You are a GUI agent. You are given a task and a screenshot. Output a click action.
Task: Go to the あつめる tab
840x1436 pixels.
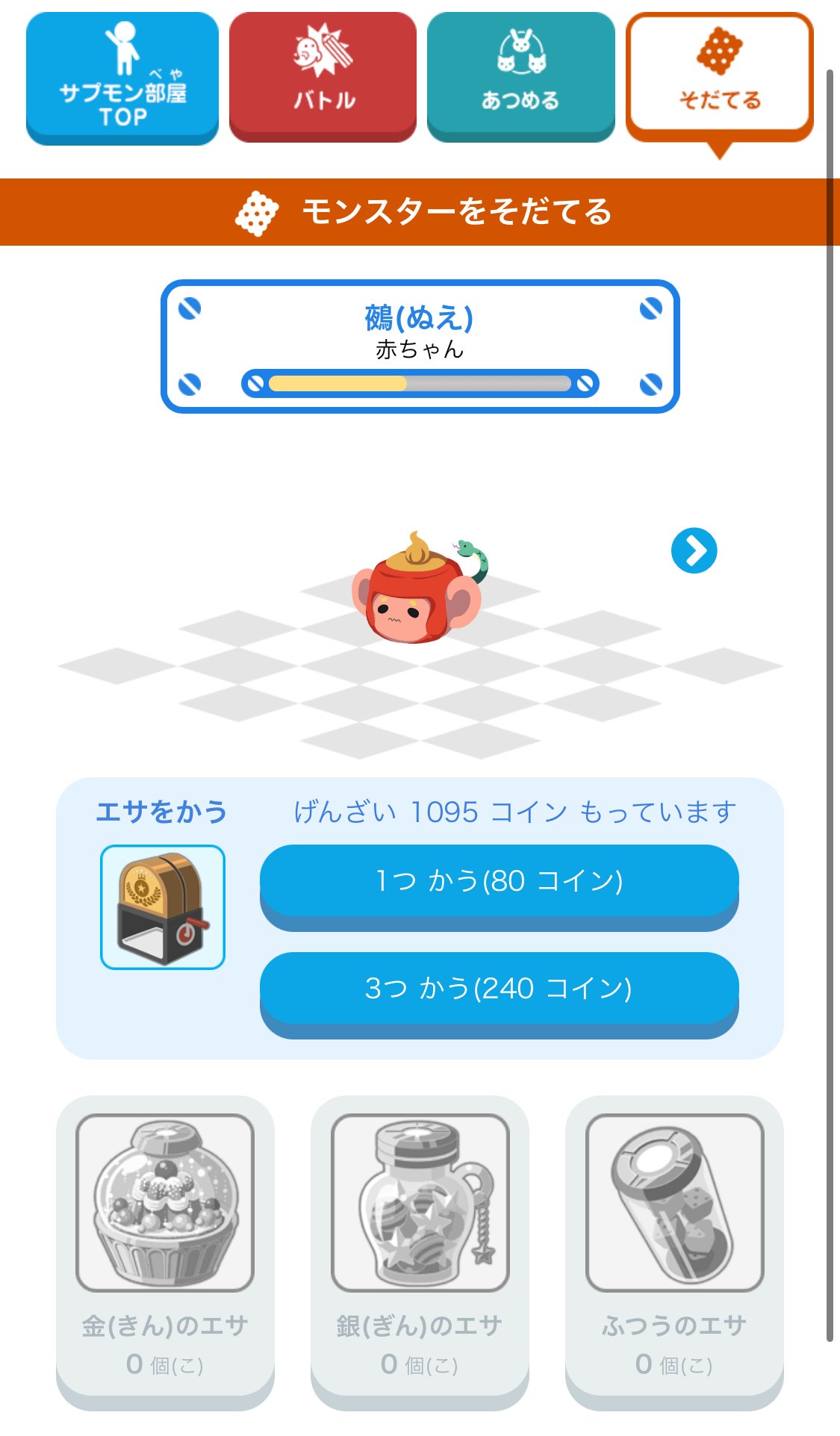pyautogui.click(x=520, y=77)
